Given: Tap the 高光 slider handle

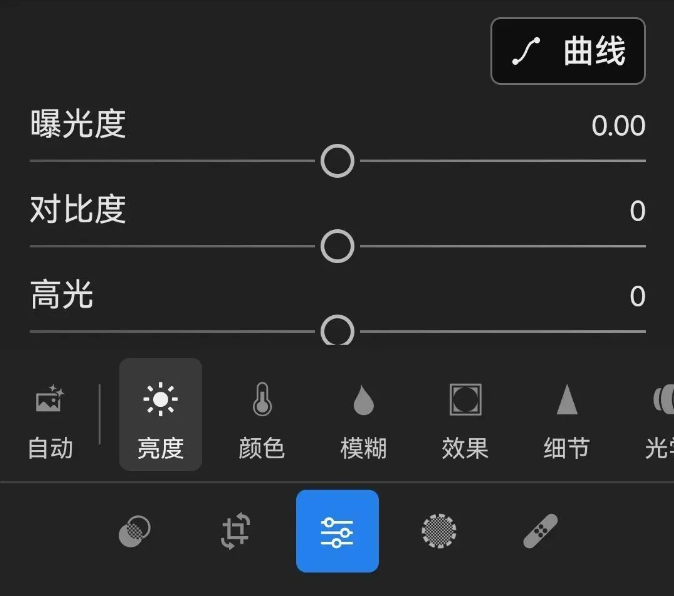Looking at the screenshot, I should pos(337,330).
